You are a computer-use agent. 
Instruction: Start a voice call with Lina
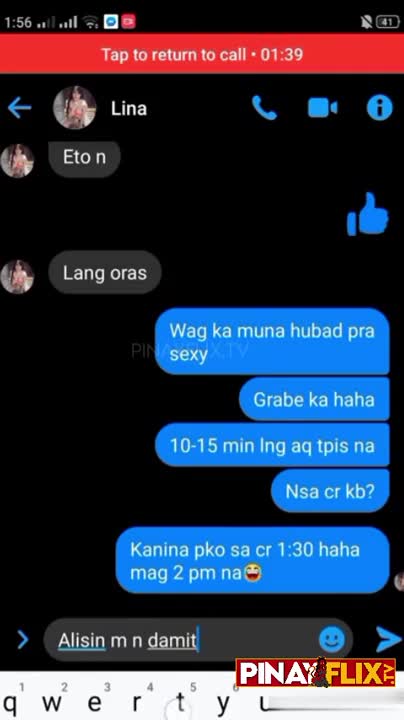pos(264,108)
